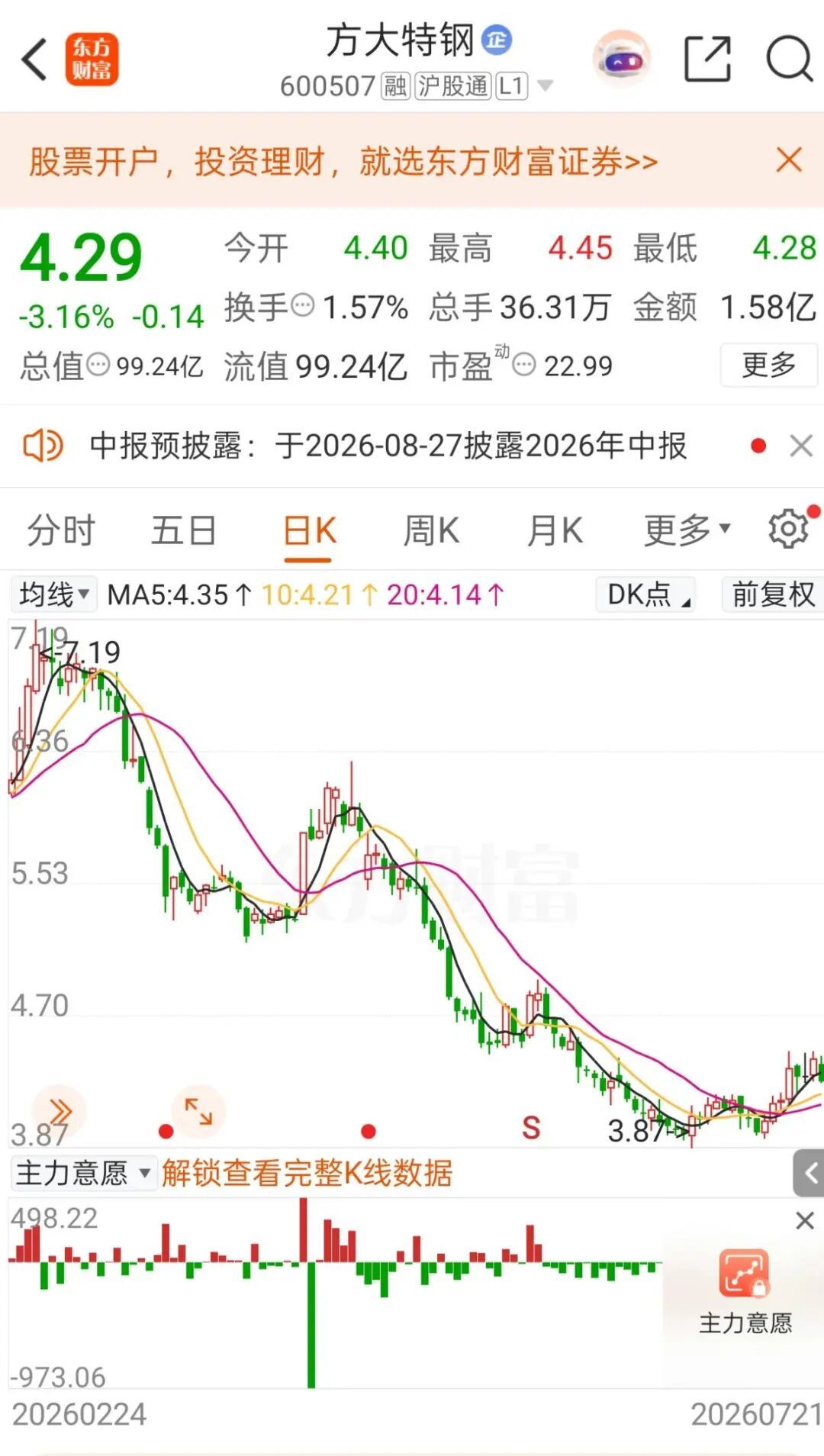
Task: Change the 前复权 adjustment option
Action: pos(773,594)
